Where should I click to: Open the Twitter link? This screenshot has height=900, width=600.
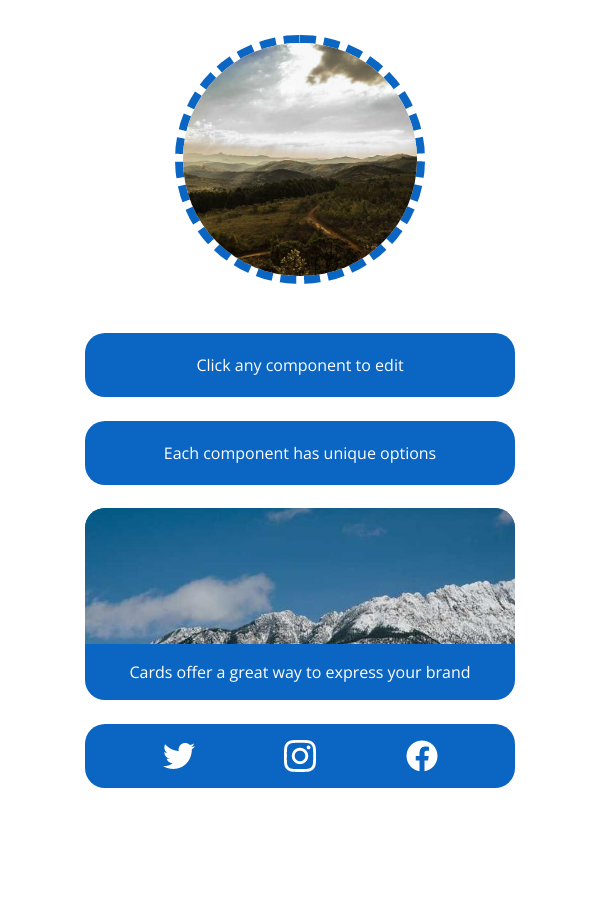(x=178, y=756)
